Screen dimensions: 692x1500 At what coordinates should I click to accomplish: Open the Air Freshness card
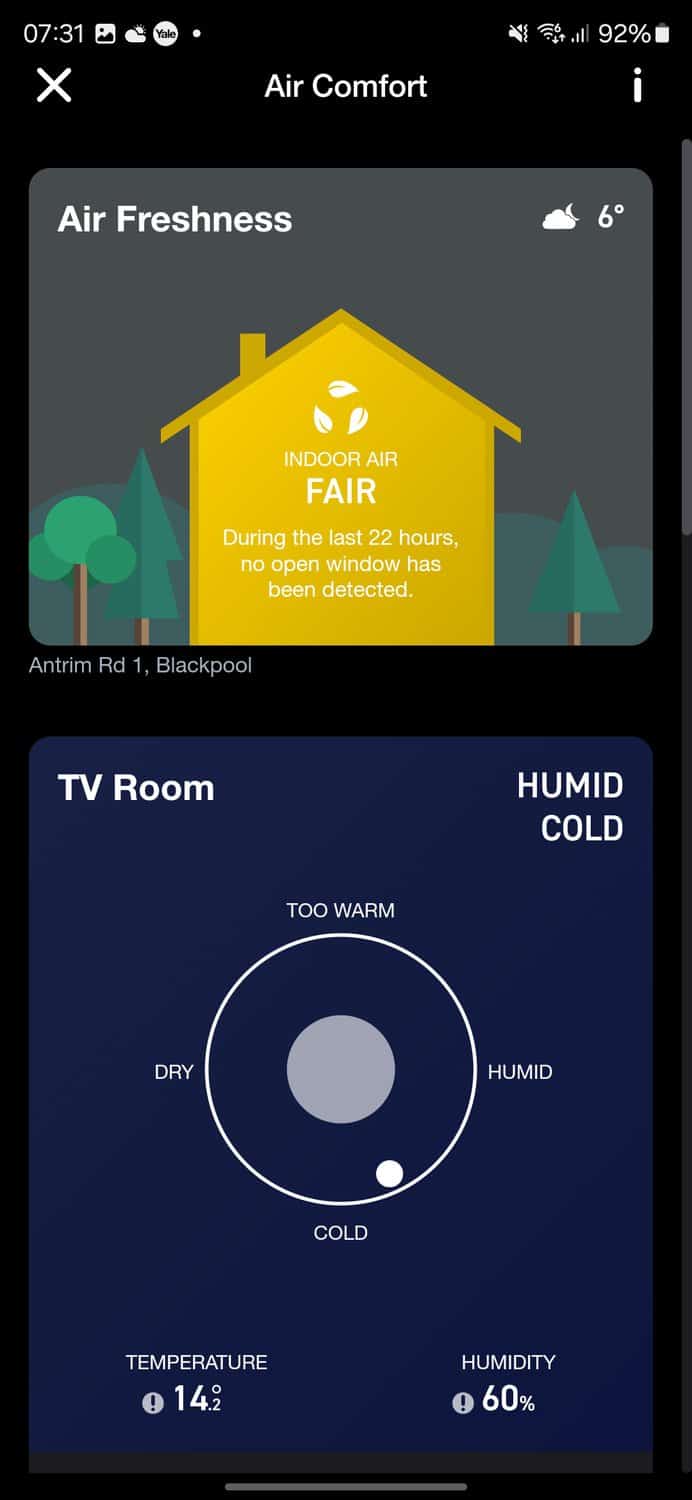coord(340,405)
